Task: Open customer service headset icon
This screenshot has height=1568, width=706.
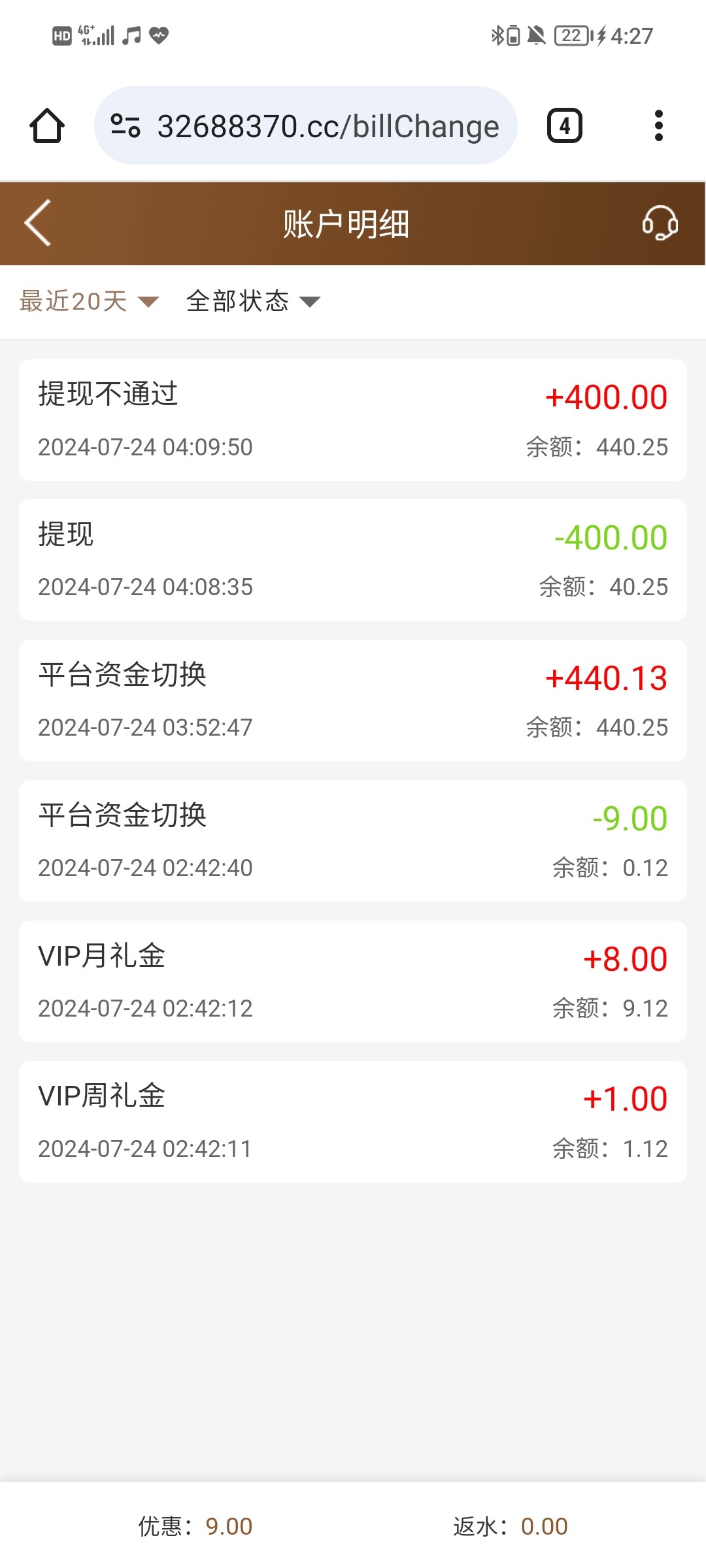Action: tap(660, 223)
